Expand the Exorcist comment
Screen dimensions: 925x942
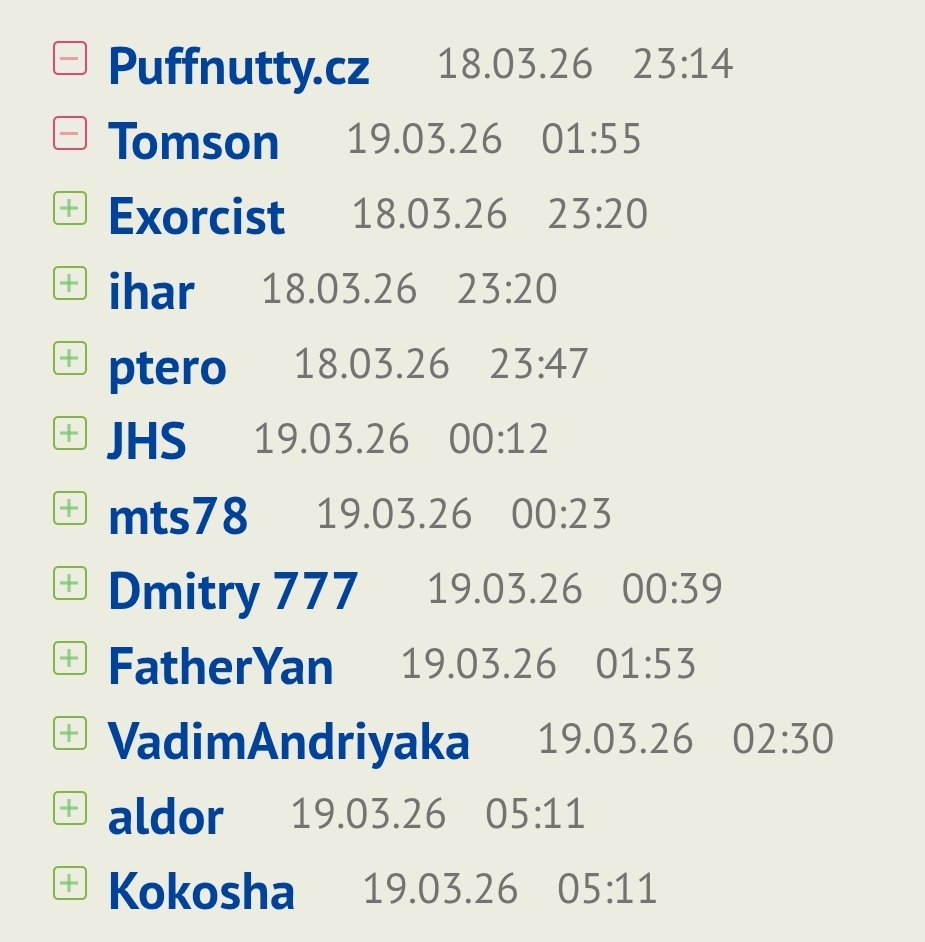click(69, 208)
